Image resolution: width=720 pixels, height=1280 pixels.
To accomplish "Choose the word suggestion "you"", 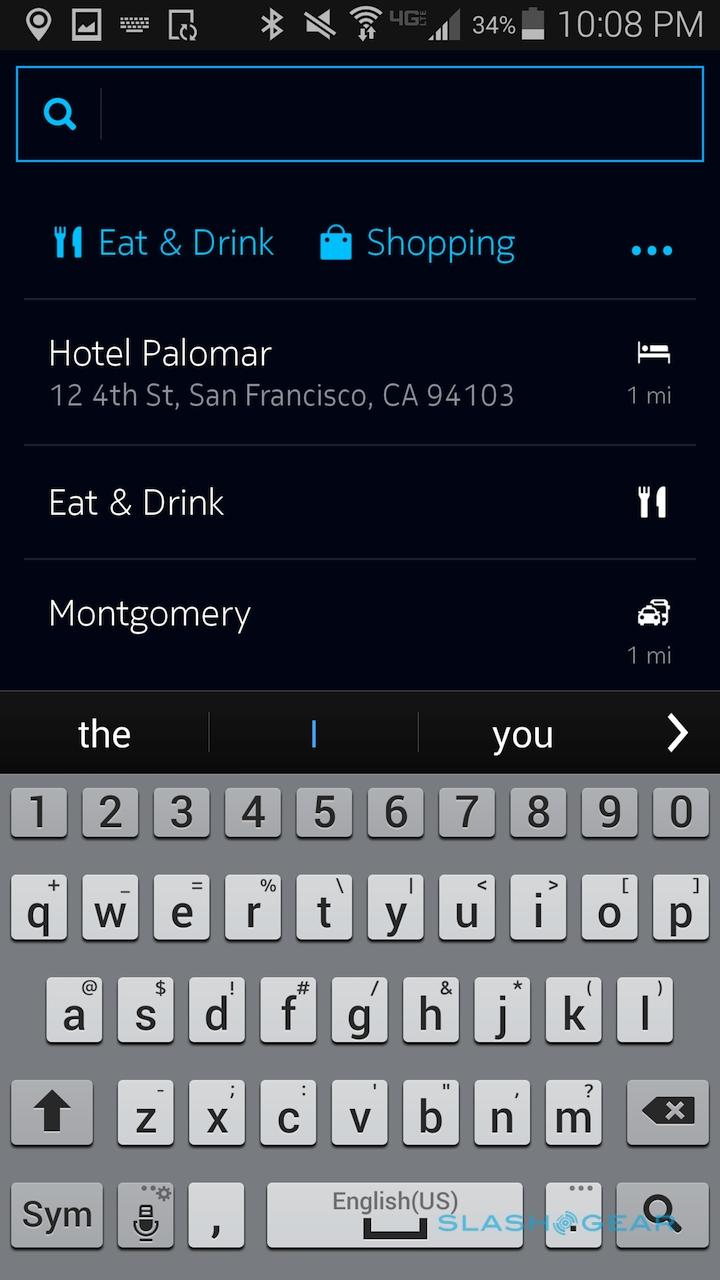I will click(522, 734).
